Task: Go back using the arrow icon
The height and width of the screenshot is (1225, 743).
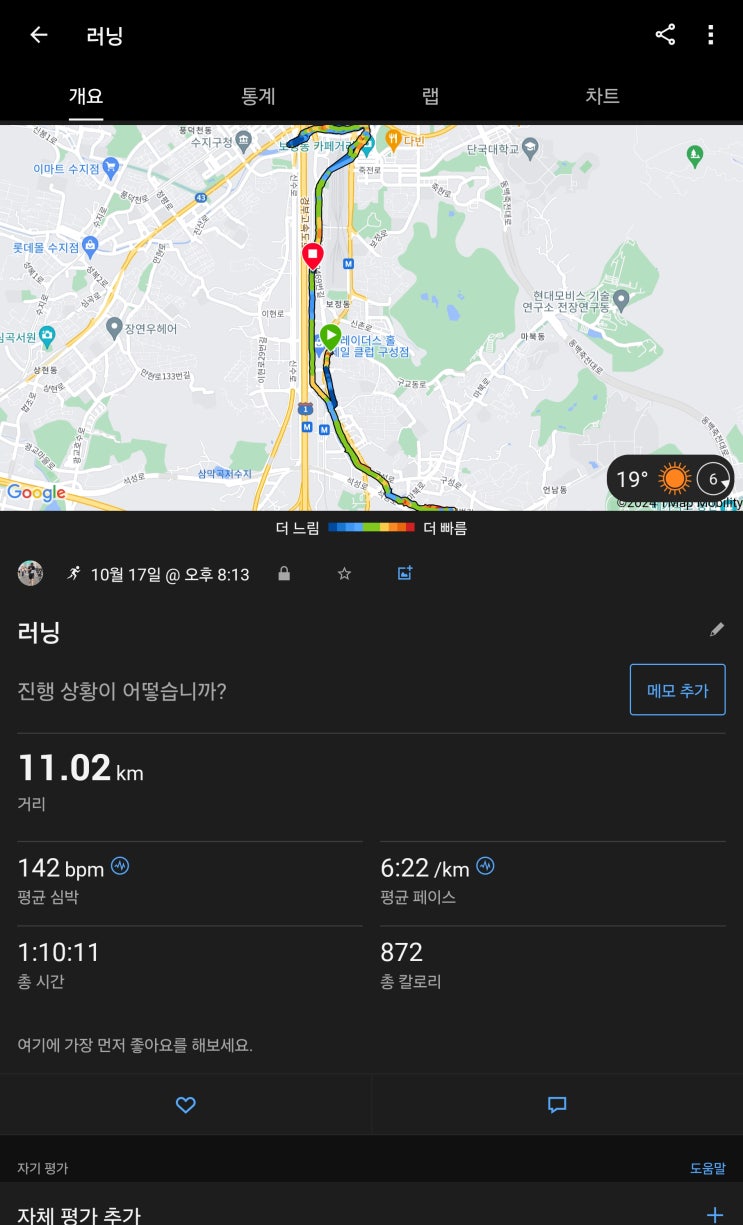Action: click(39, 35)
